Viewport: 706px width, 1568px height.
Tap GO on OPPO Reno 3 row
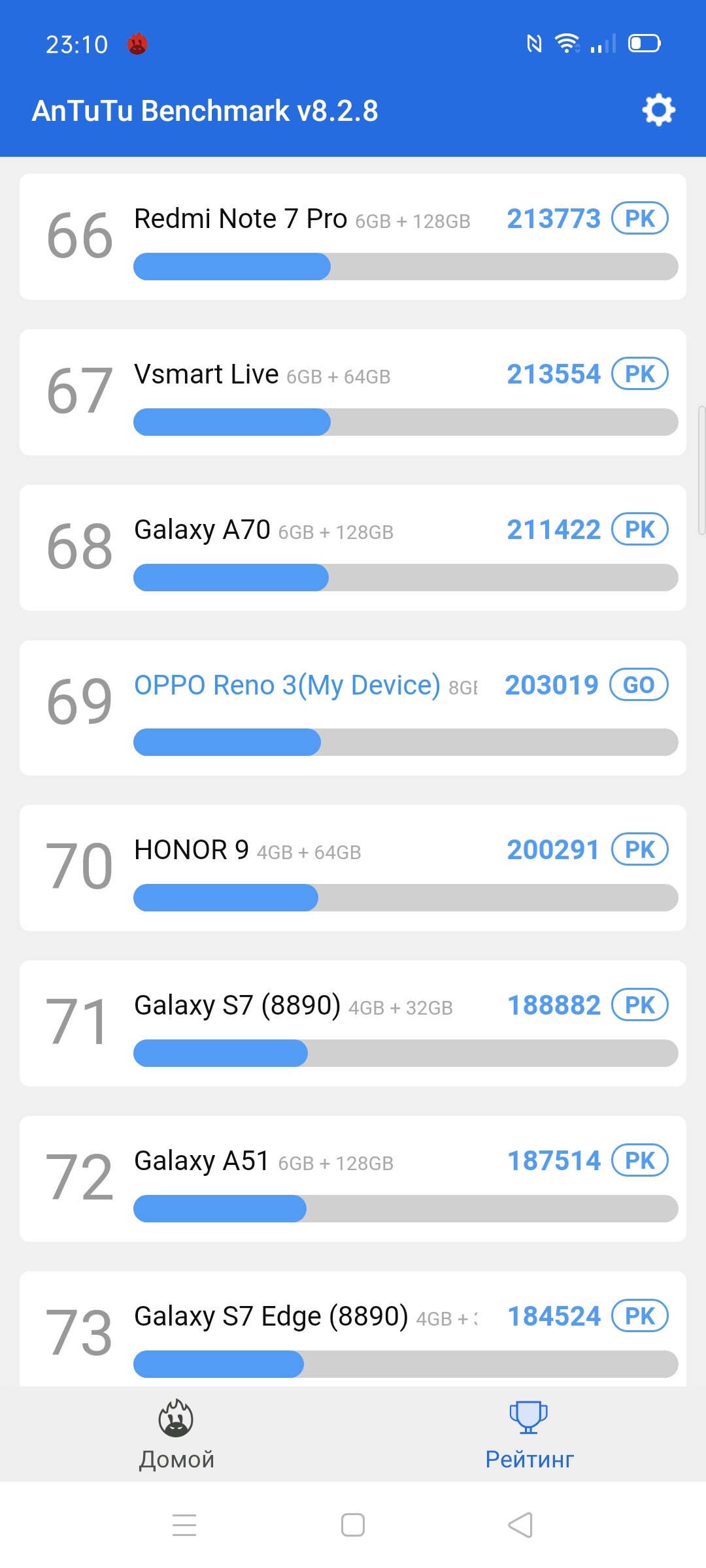coord(639,685)
